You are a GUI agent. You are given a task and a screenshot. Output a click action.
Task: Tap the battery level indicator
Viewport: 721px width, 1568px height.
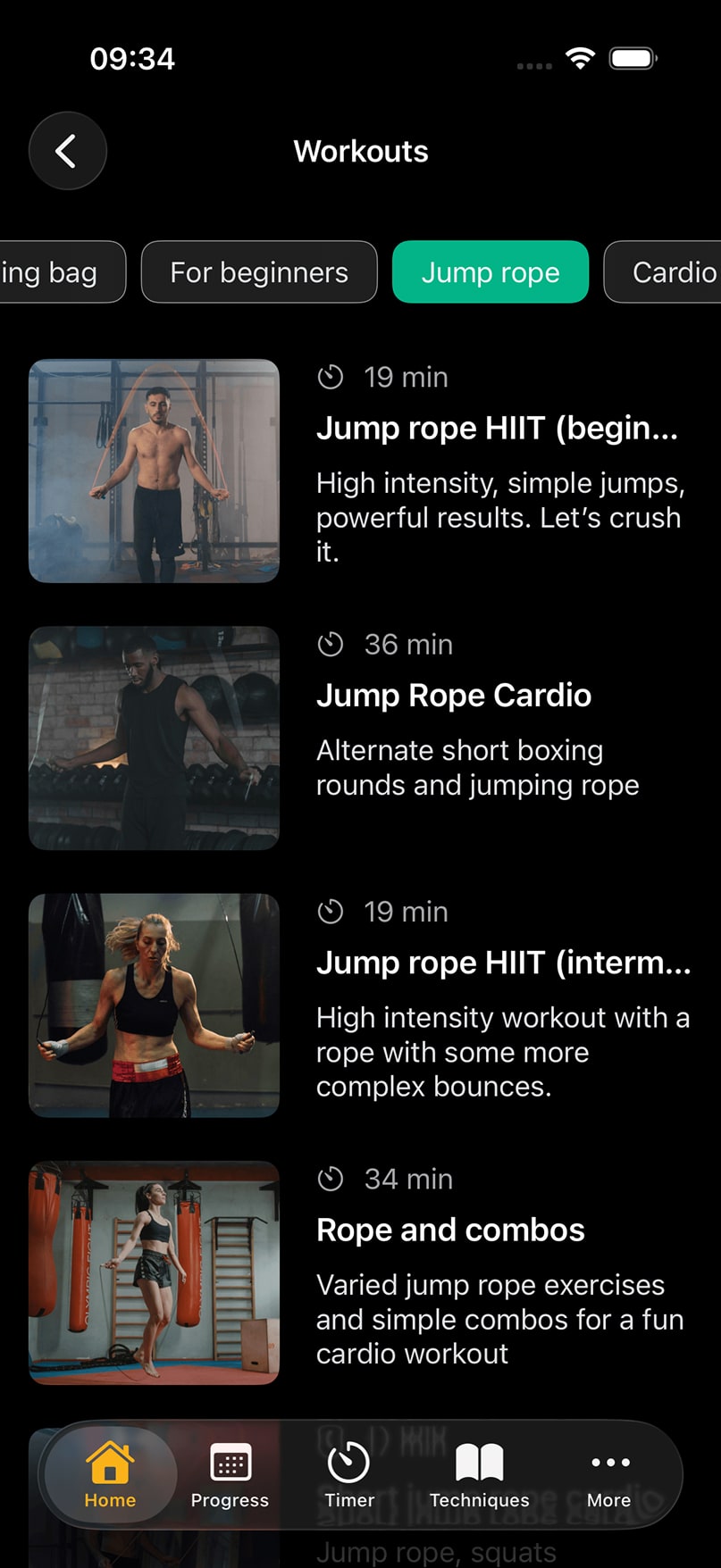632,57
